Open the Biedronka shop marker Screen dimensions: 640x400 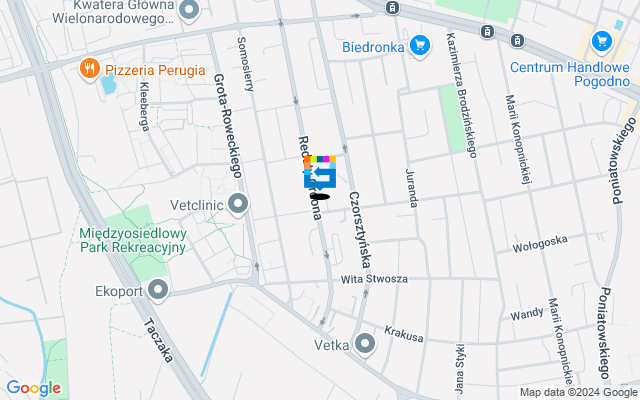419,44
